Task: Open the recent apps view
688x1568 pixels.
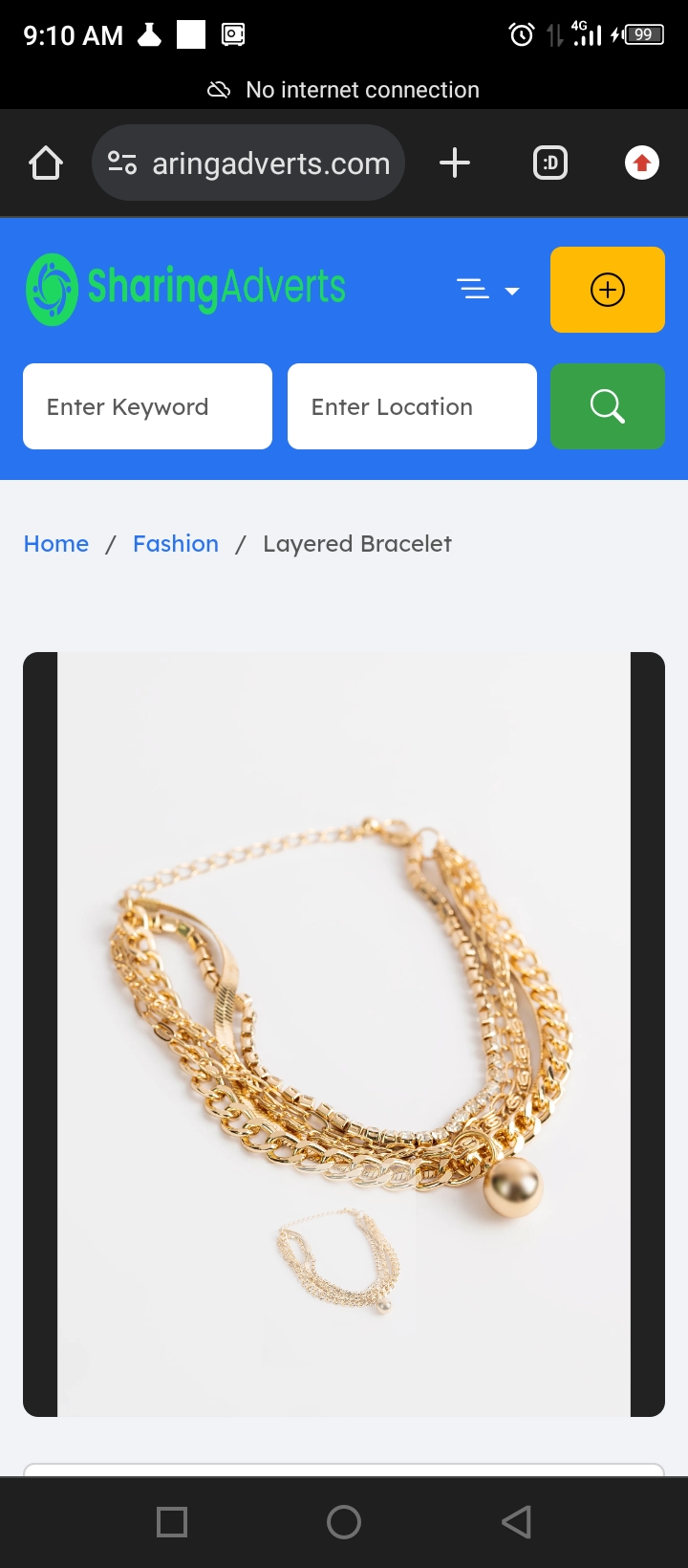Action: [x=172, y=1521]
